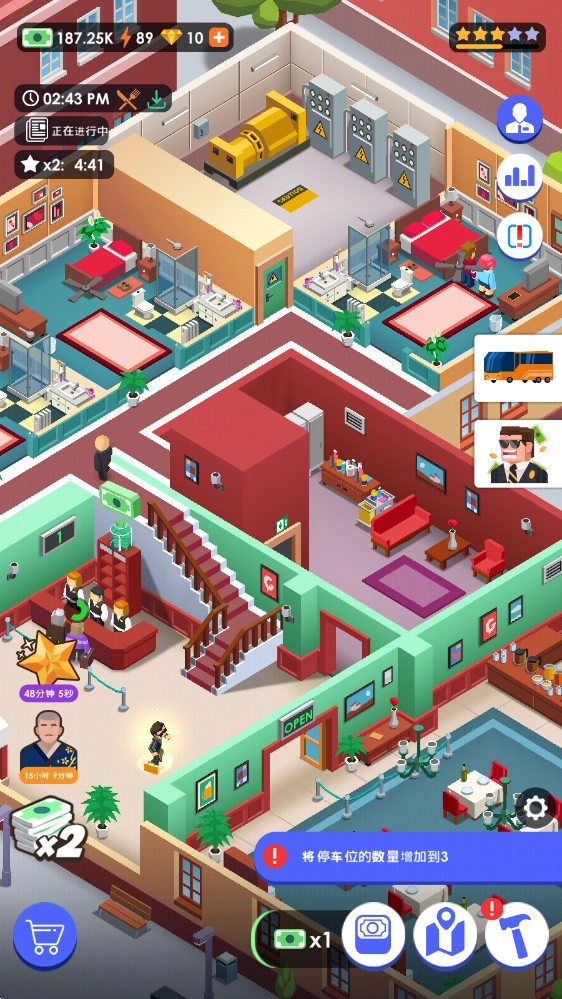The image size is (562, 999).
Task: Collect the floating cash above reception
Action: [120, 498]
